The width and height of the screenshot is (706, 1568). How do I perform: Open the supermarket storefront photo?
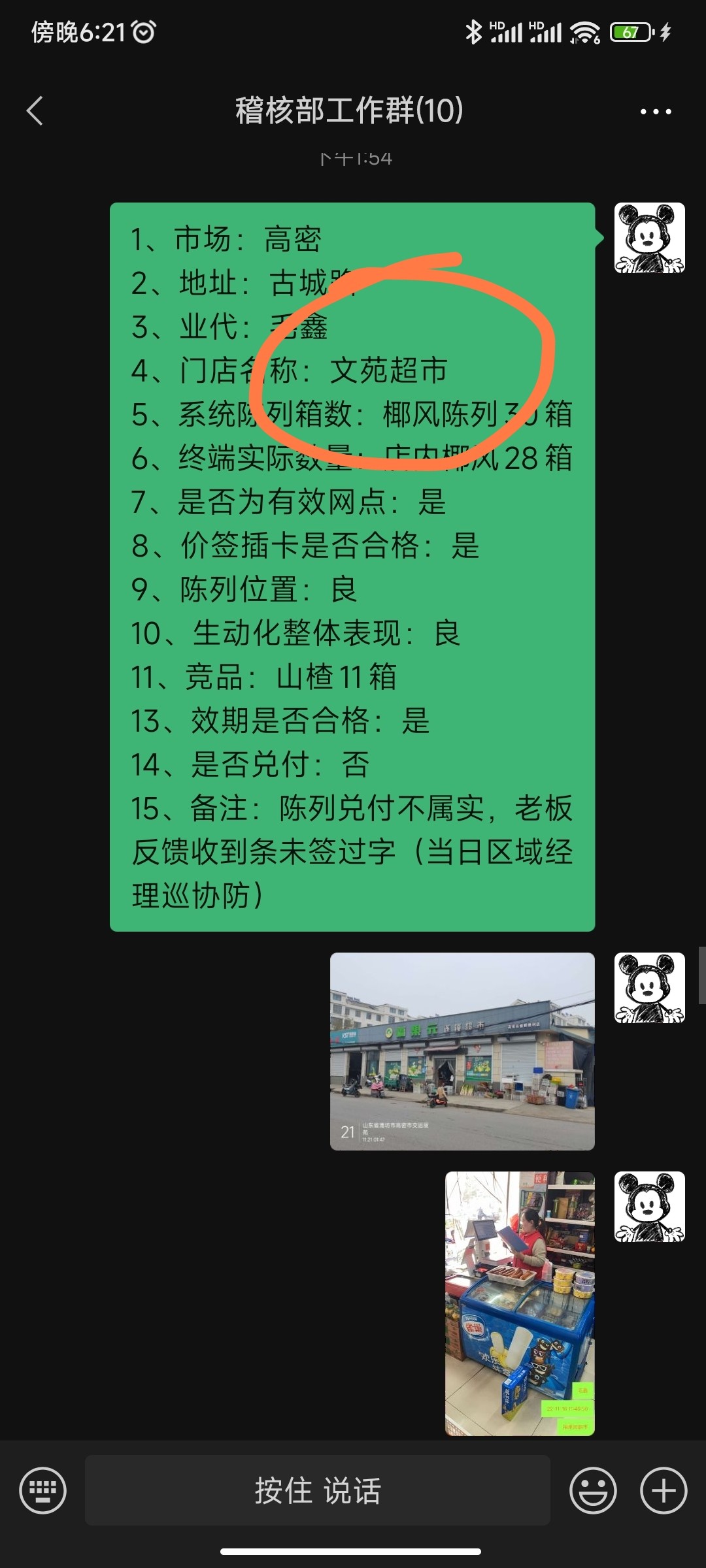pyautogui.click(x=462, y=1051)
